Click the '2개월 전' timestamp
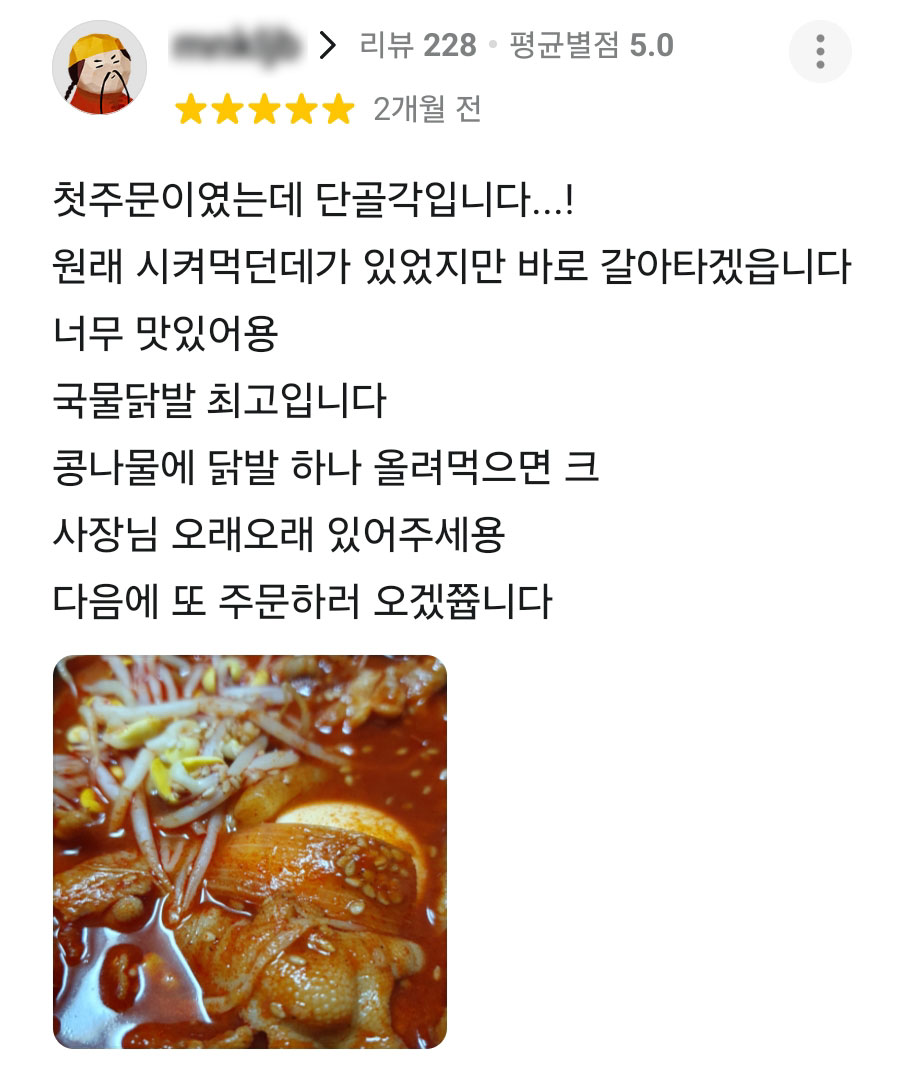Screen dimensions: 904x1077 (x=426, y=111)
